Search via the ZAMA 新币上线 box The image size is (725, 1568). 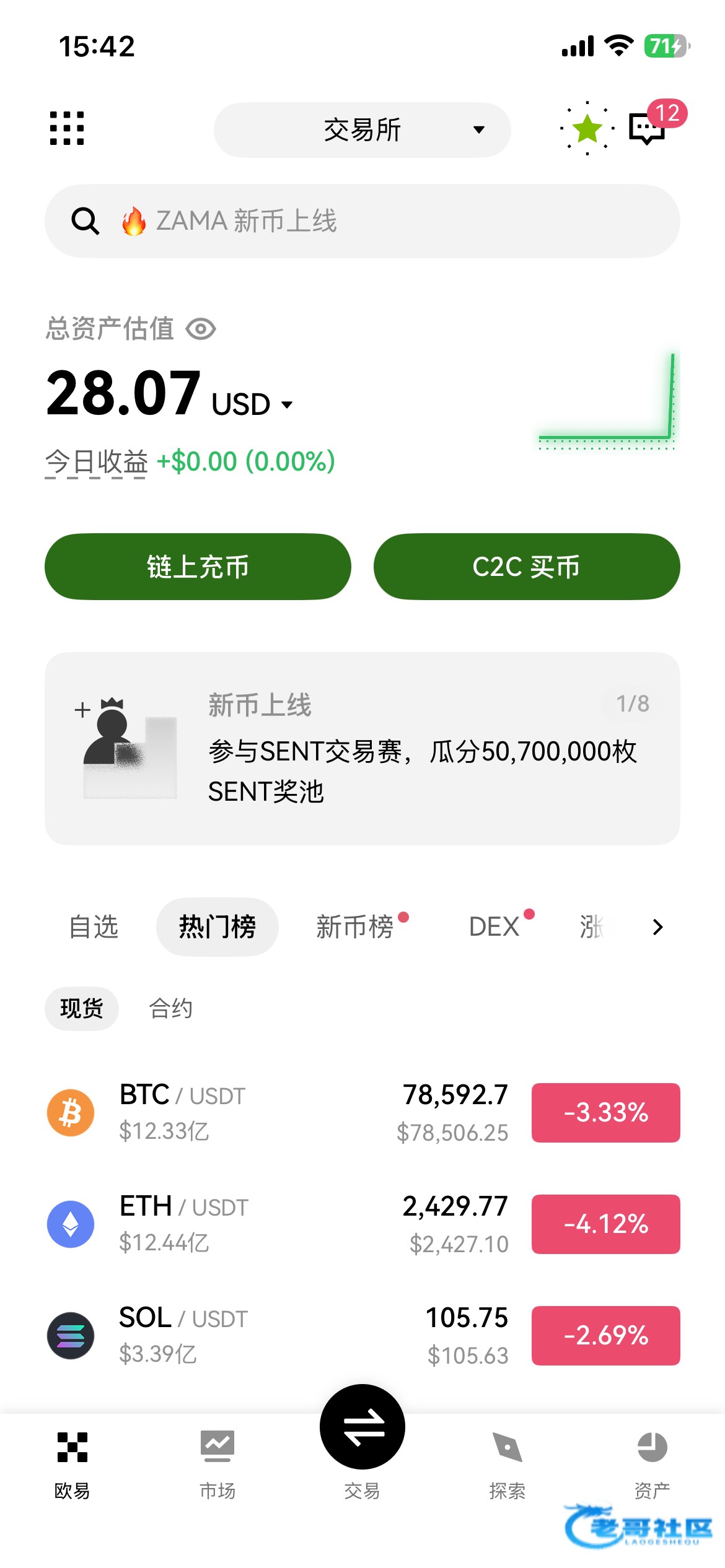coord(362,221)
